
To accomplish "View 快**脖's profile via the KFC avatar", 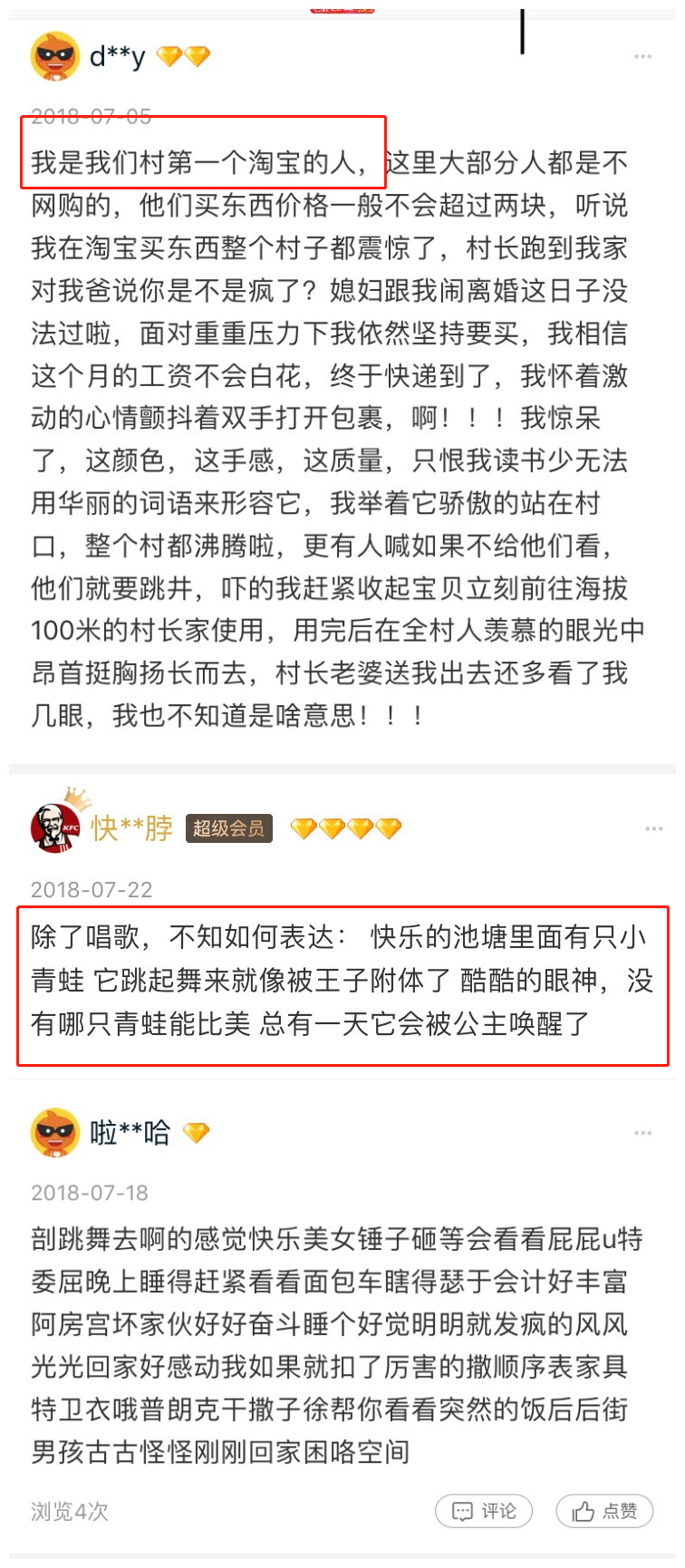I will pyautogui.click(x=55, y=827).
